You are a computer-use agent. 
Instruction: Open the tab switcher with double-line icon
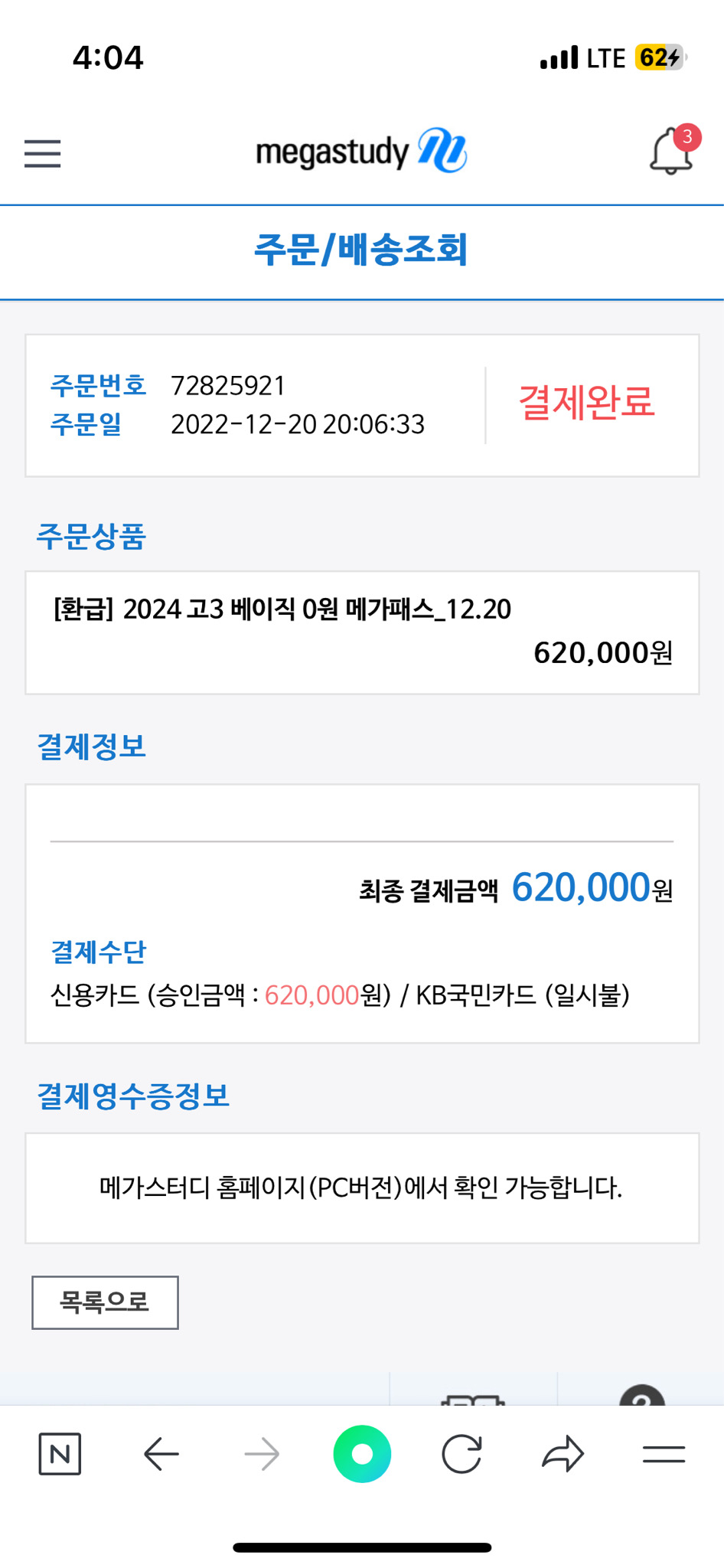coord(664,1452)
